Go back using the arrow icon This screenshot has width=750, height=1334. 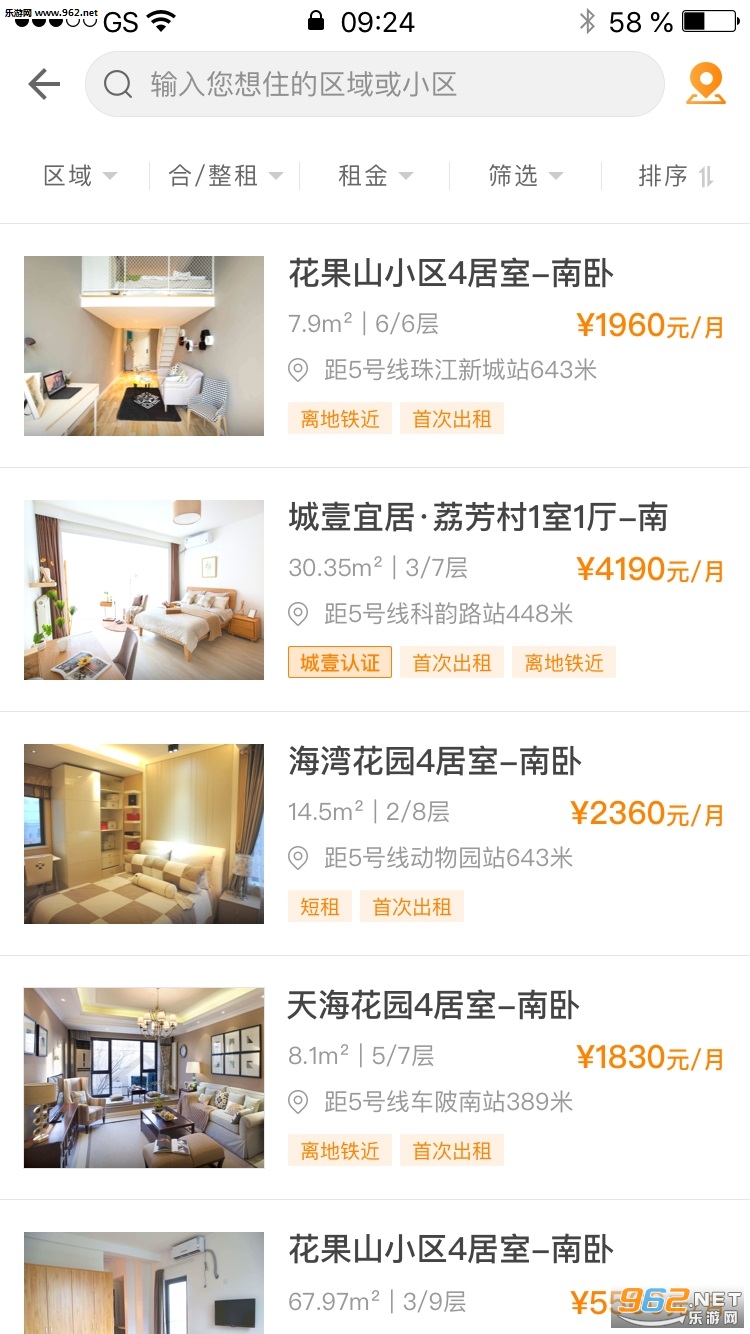click(44, 84)
